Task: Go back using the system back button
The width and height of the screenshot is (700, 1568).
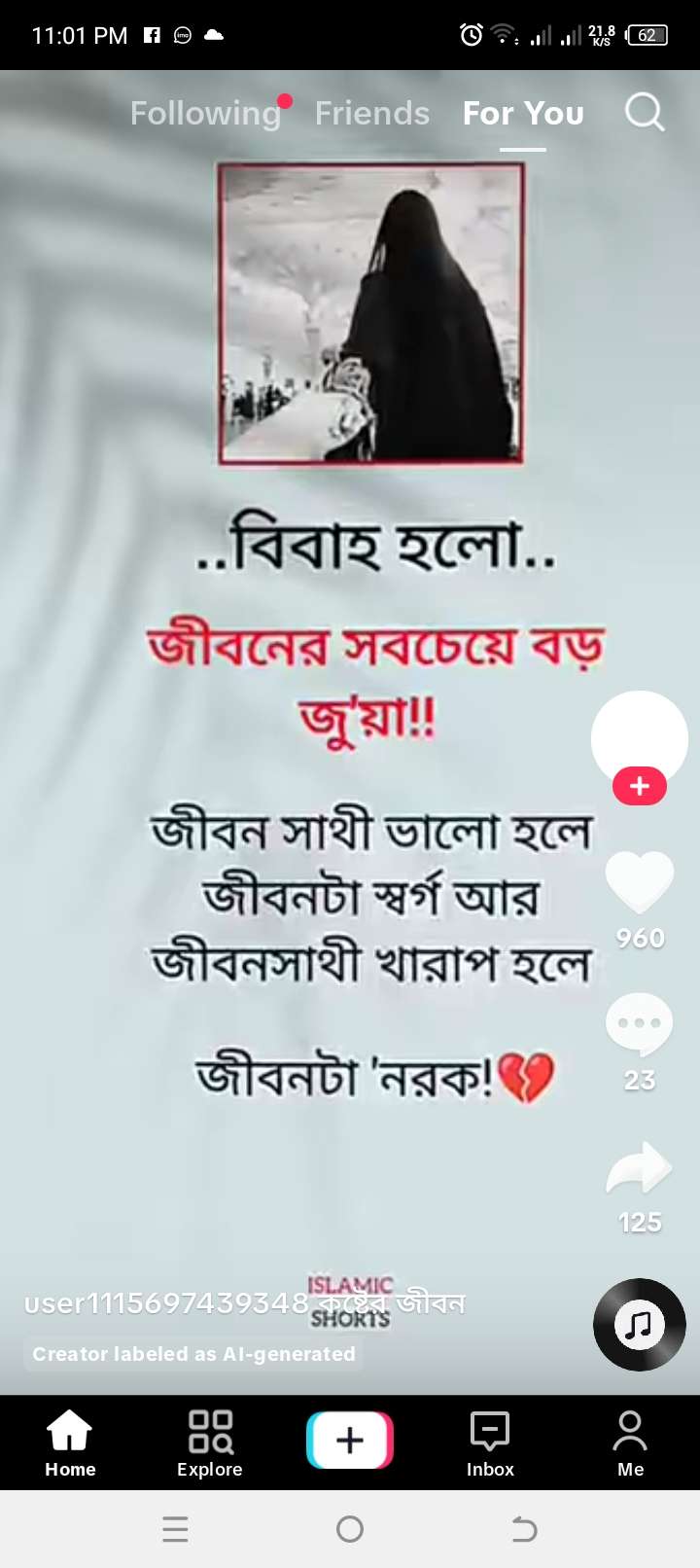Action: (x=524, y=1529)
